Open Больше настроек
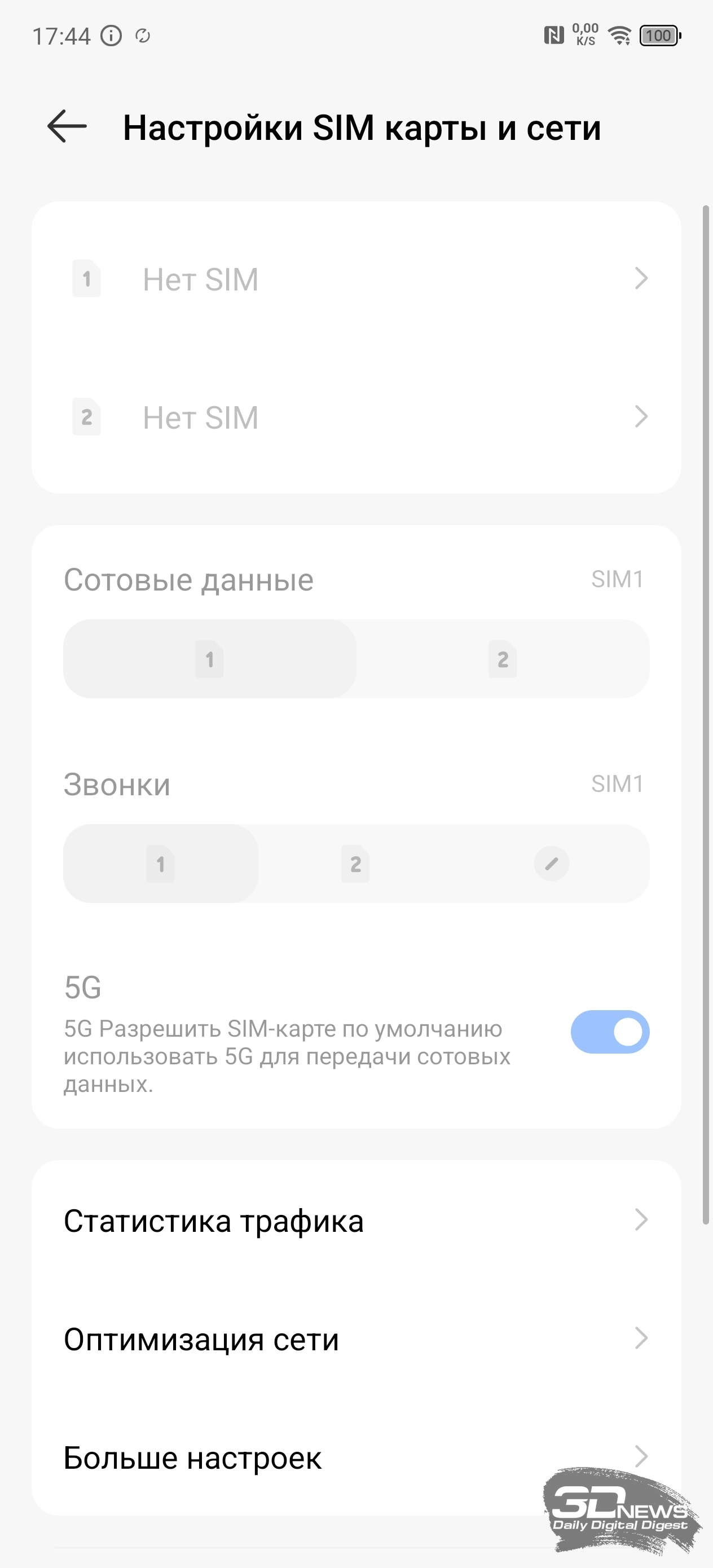The width and height of the screenshot is (713, 1568). 356,1457
